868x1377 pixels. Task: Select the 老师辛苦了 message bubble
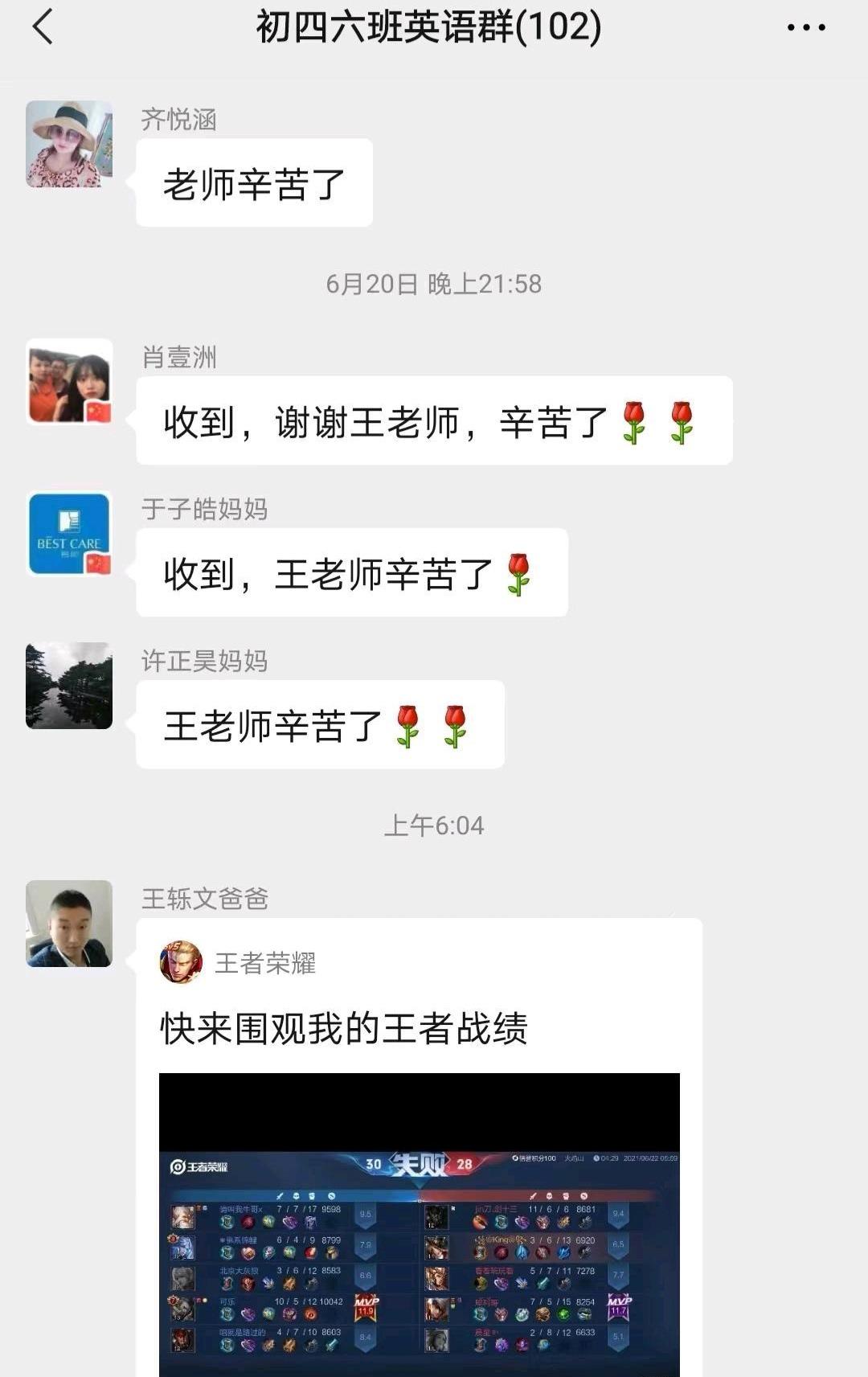click(x=253, y=181)
